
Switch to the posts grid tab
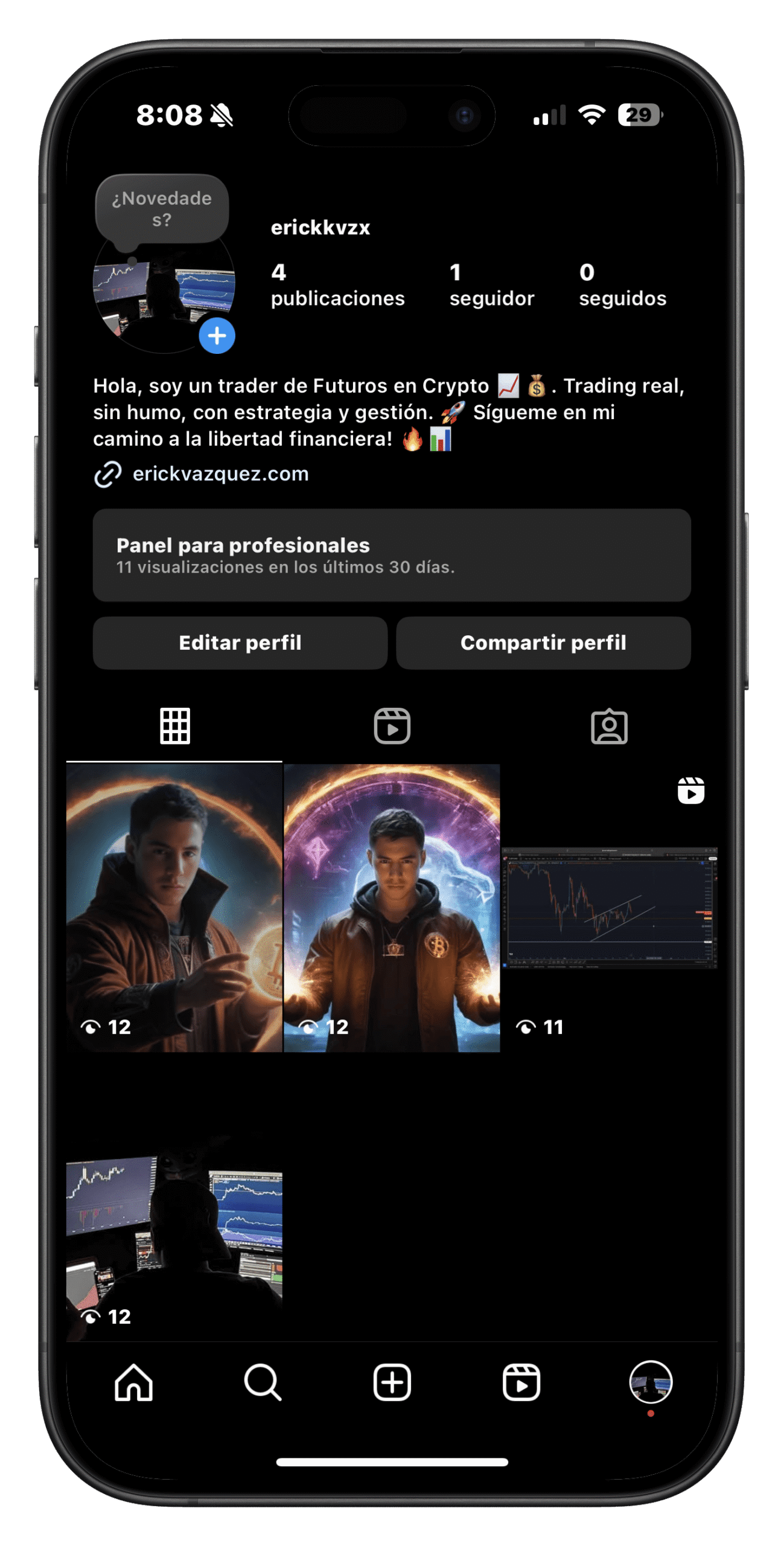point(175,726)
